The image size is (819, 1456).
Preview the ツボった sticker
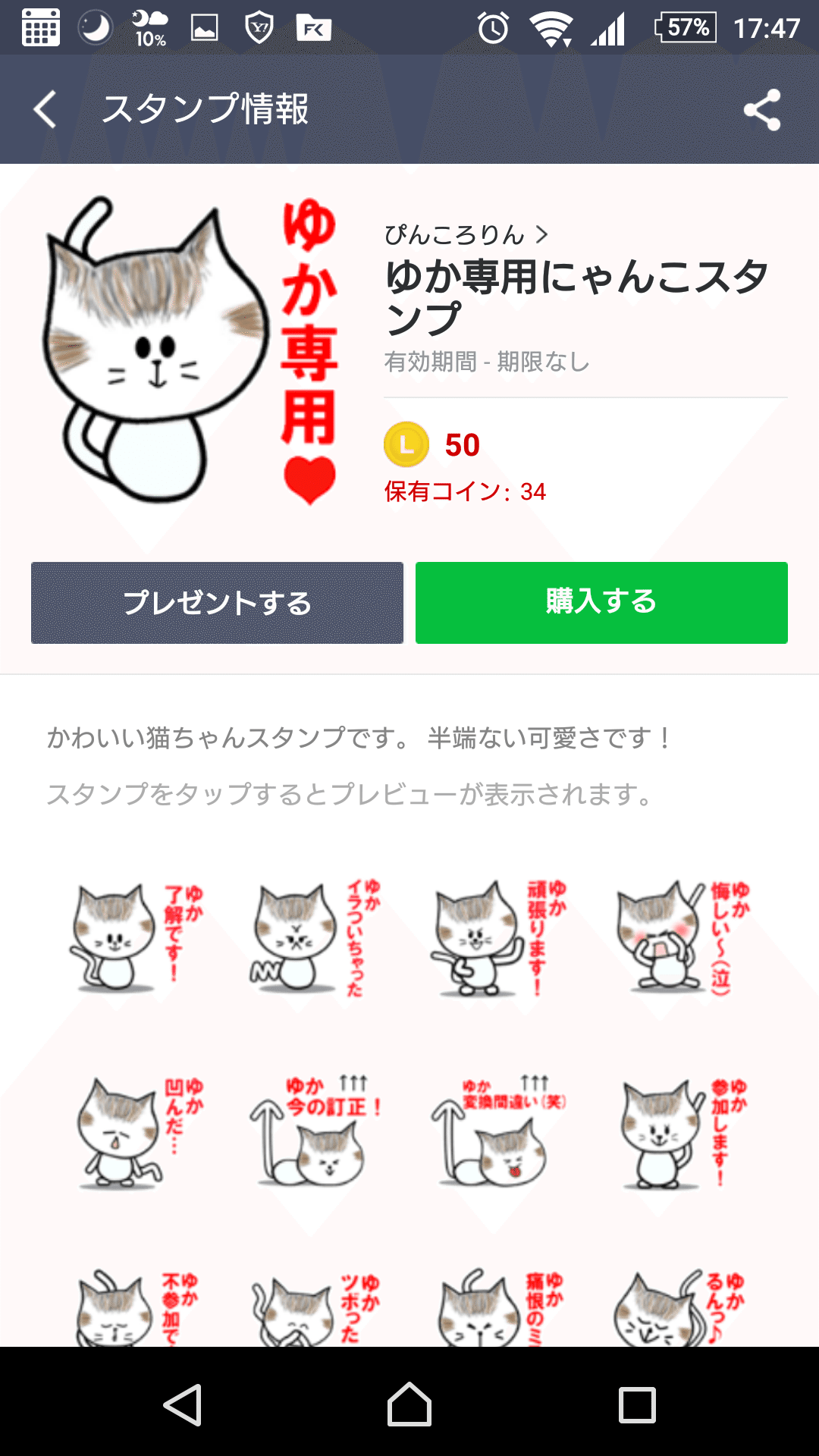[x=315, y=1308]
